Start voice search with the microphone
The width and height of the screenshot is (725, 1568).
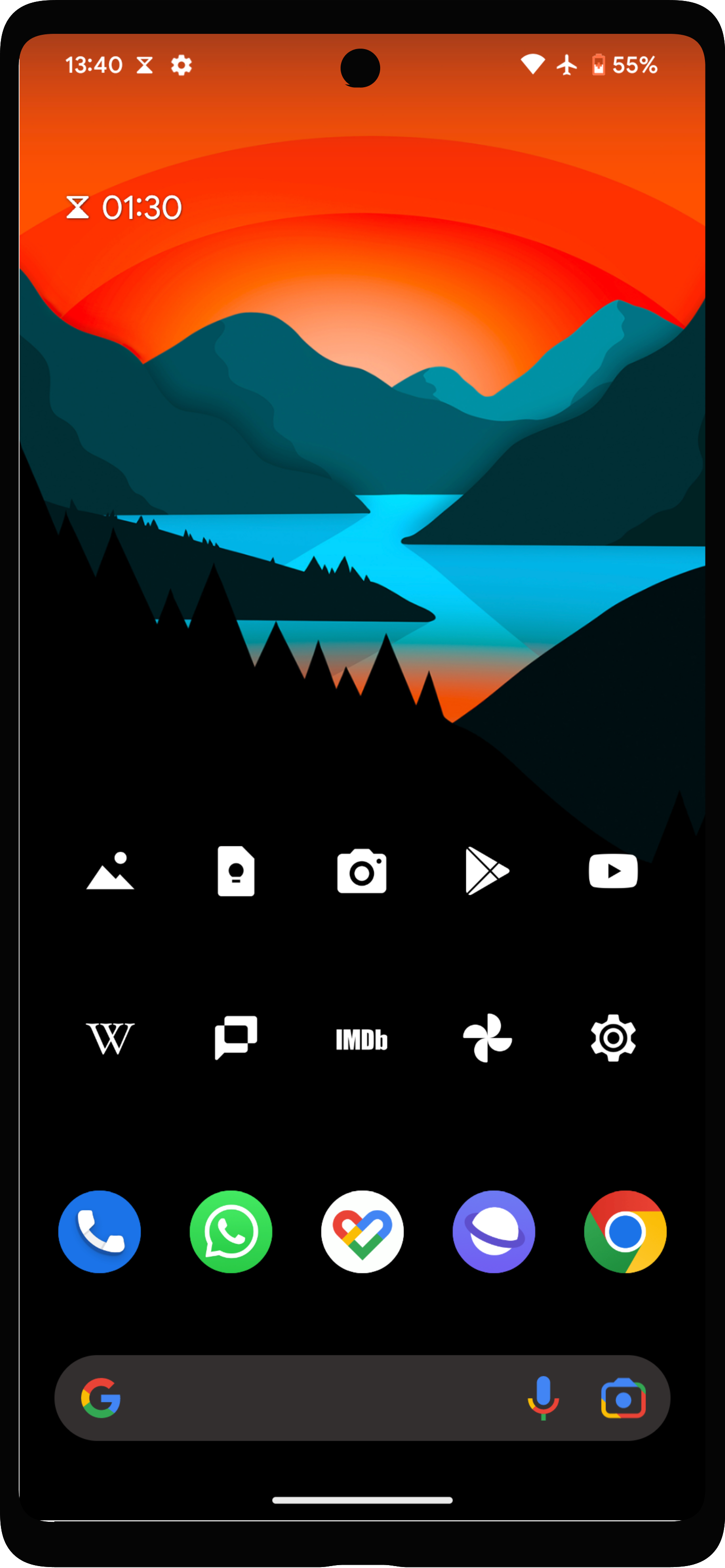coord(543,1397)
